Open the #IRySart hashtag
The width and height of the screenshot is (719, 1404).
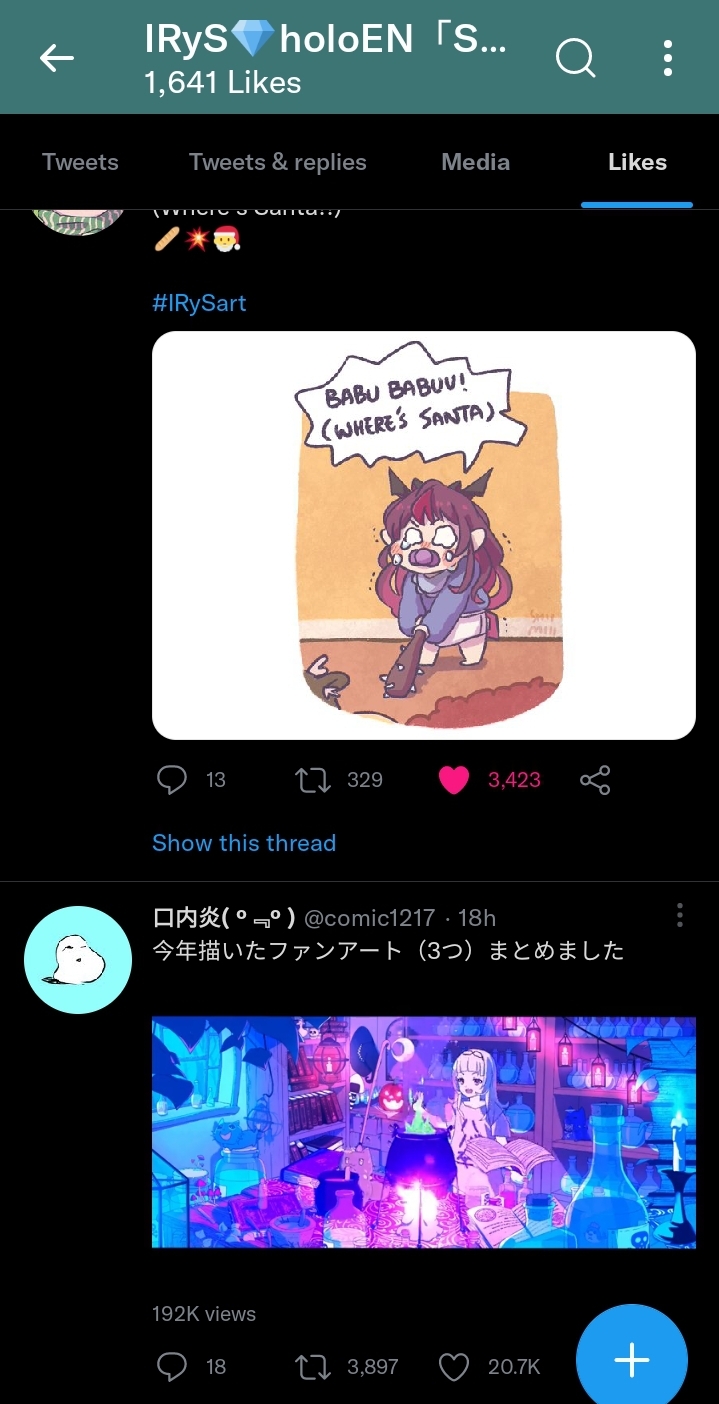199,303
